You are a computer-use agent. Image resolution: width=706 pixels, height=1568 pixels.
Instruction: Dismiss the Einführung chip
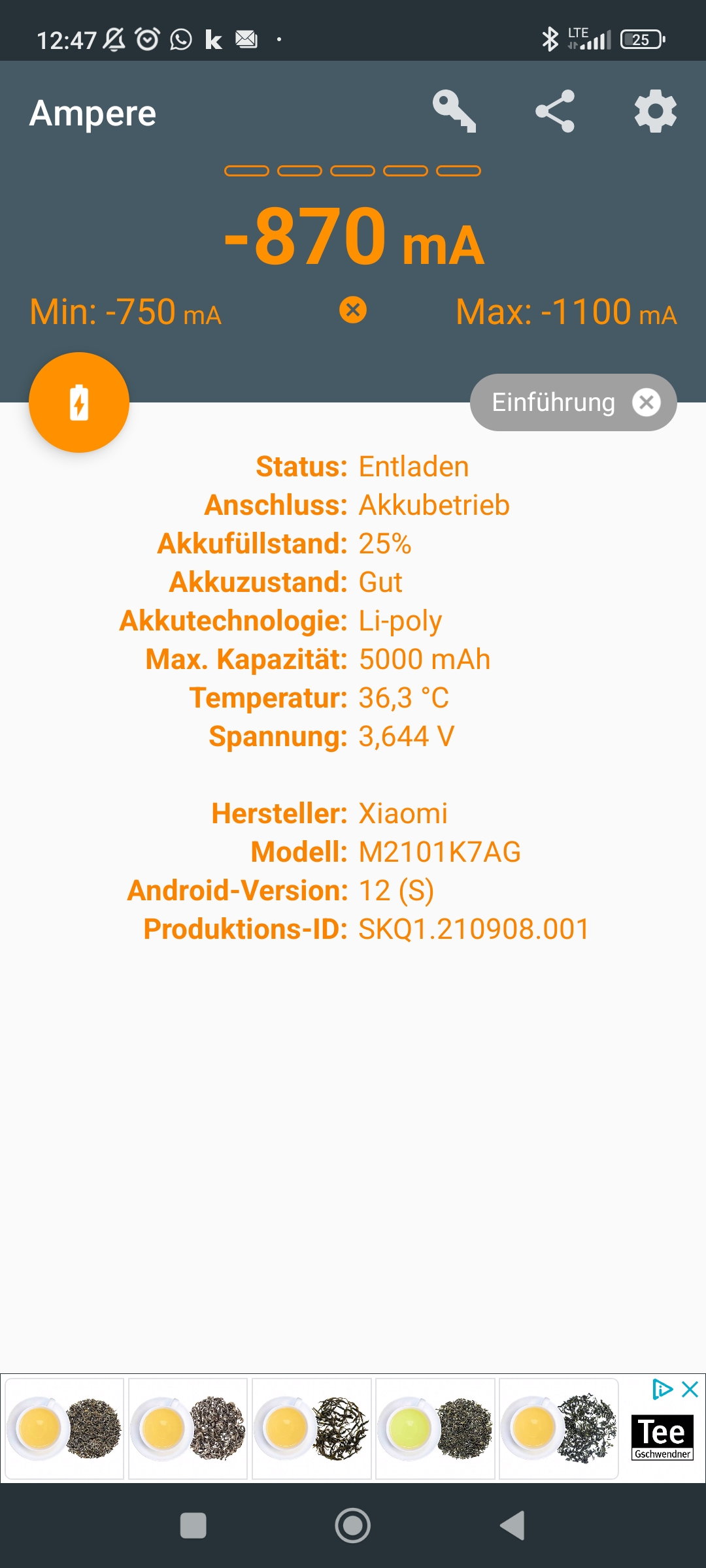coord(647,402)
